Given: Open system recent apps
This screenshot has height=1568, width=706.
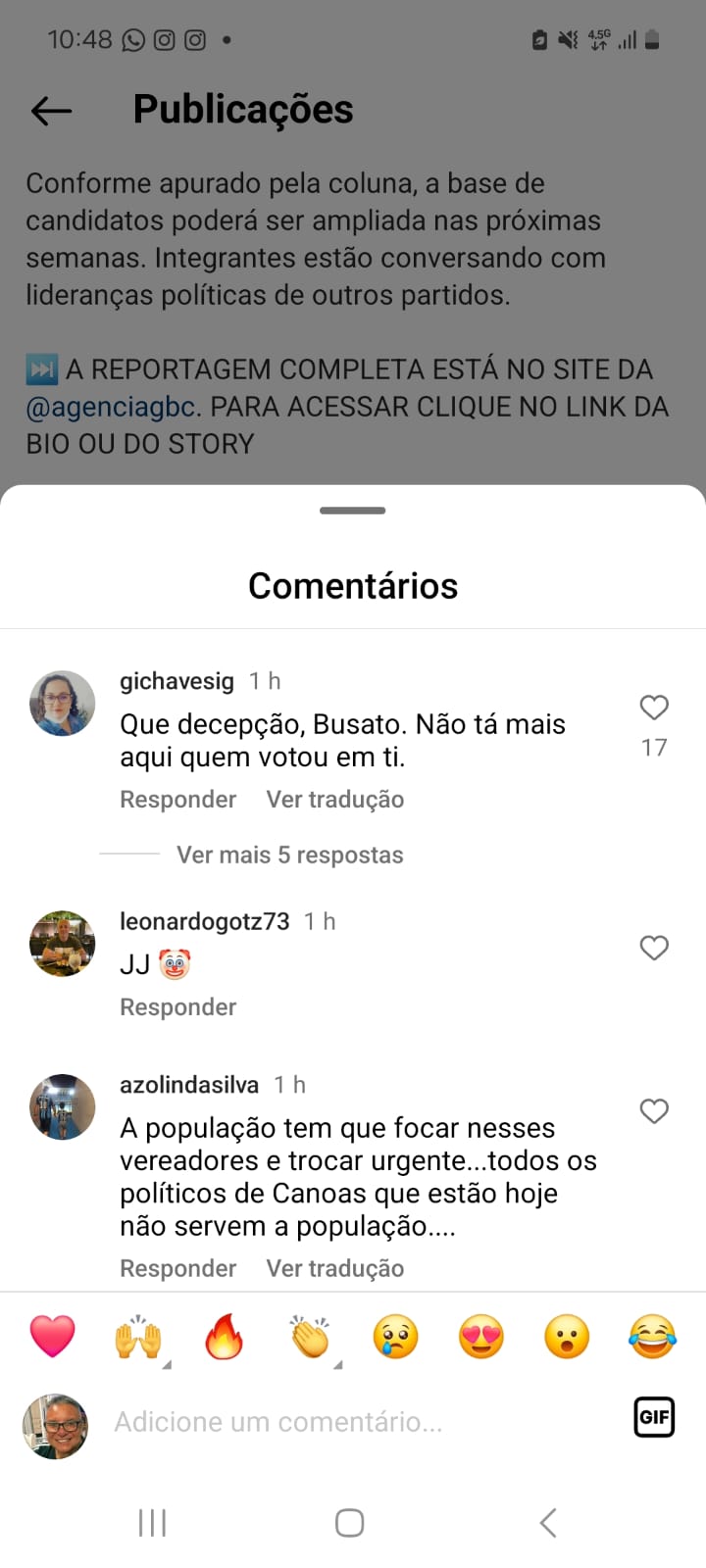Looking at the screenshot, I should 152,1523.
